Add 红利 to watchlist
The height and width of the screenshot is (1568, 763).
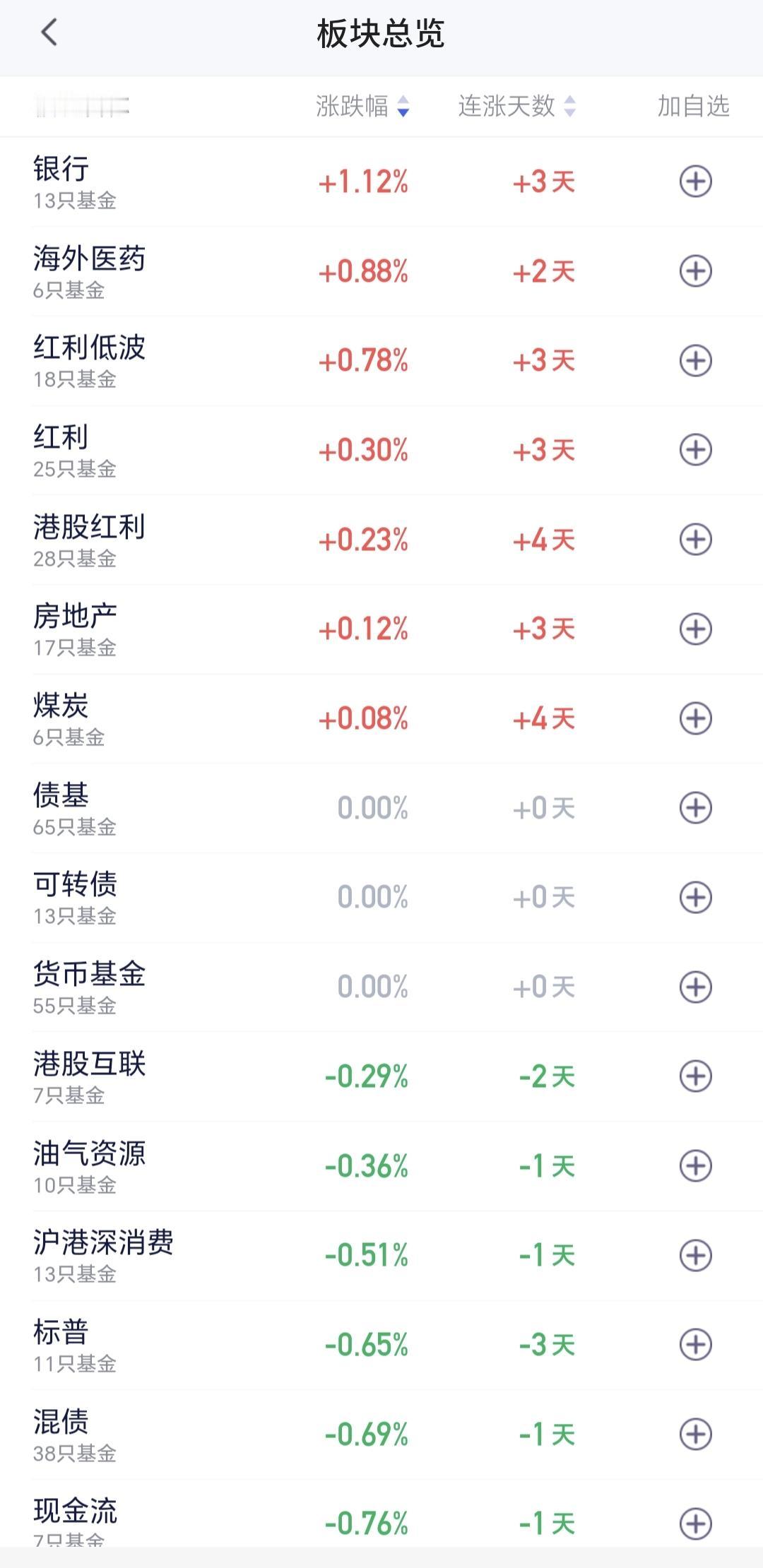click(695, 450)
